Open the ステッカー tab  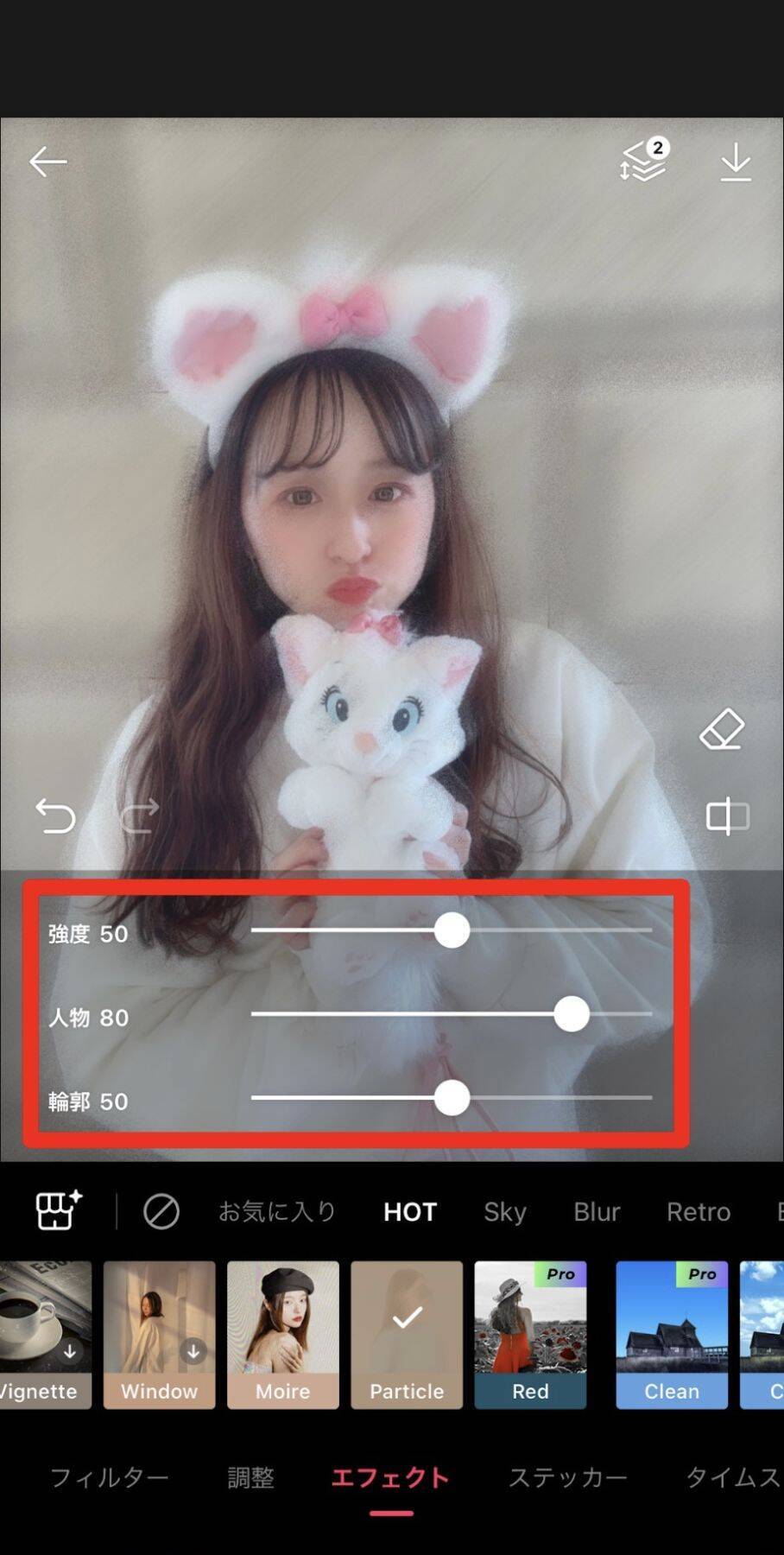pyautogui.click(x=567, y=1477)
